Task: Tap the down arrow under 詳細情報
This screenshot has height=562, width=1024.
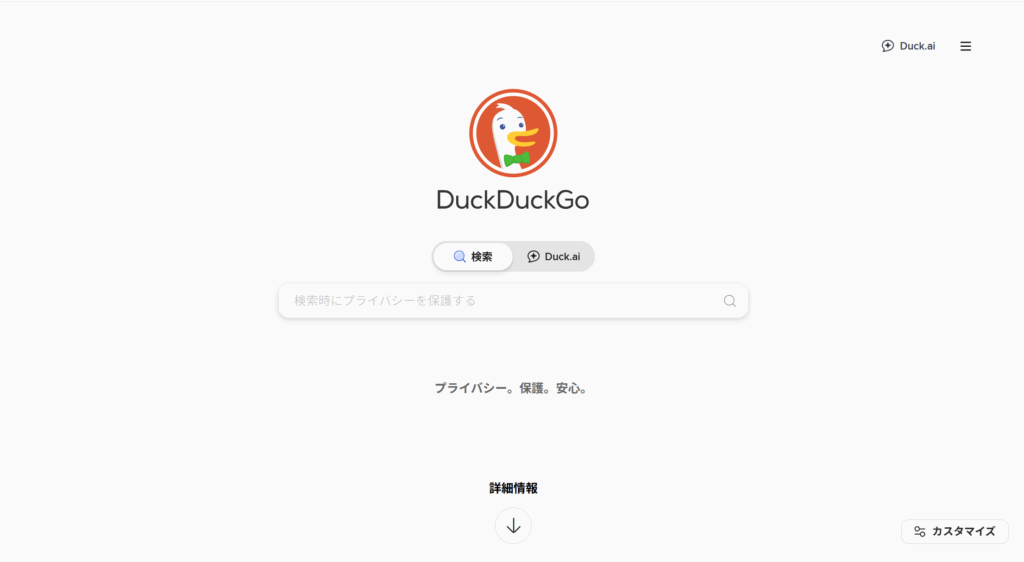Action: click(513, 526)
